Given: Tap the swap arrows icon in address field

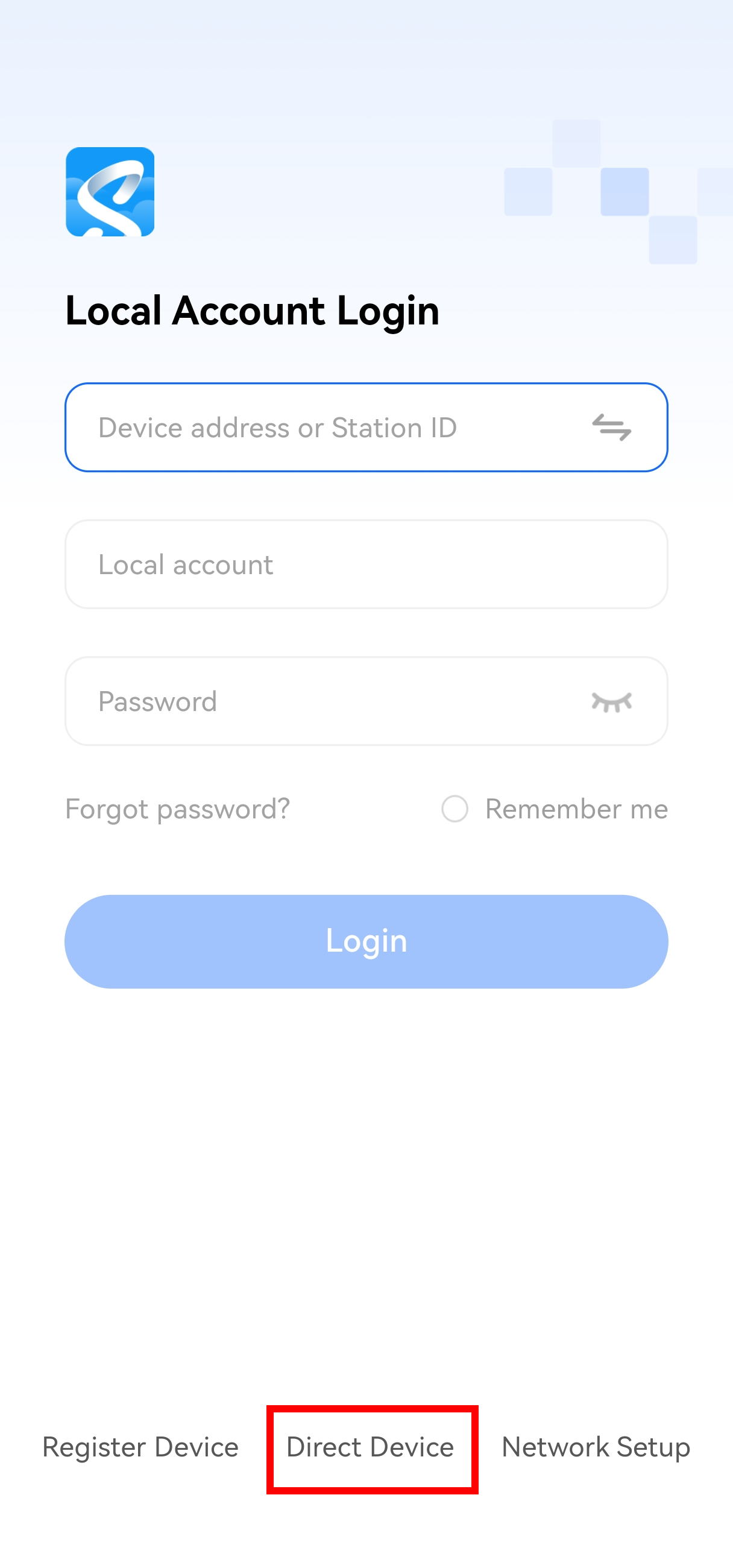Looking at the screenshot, I should [611, 428].
